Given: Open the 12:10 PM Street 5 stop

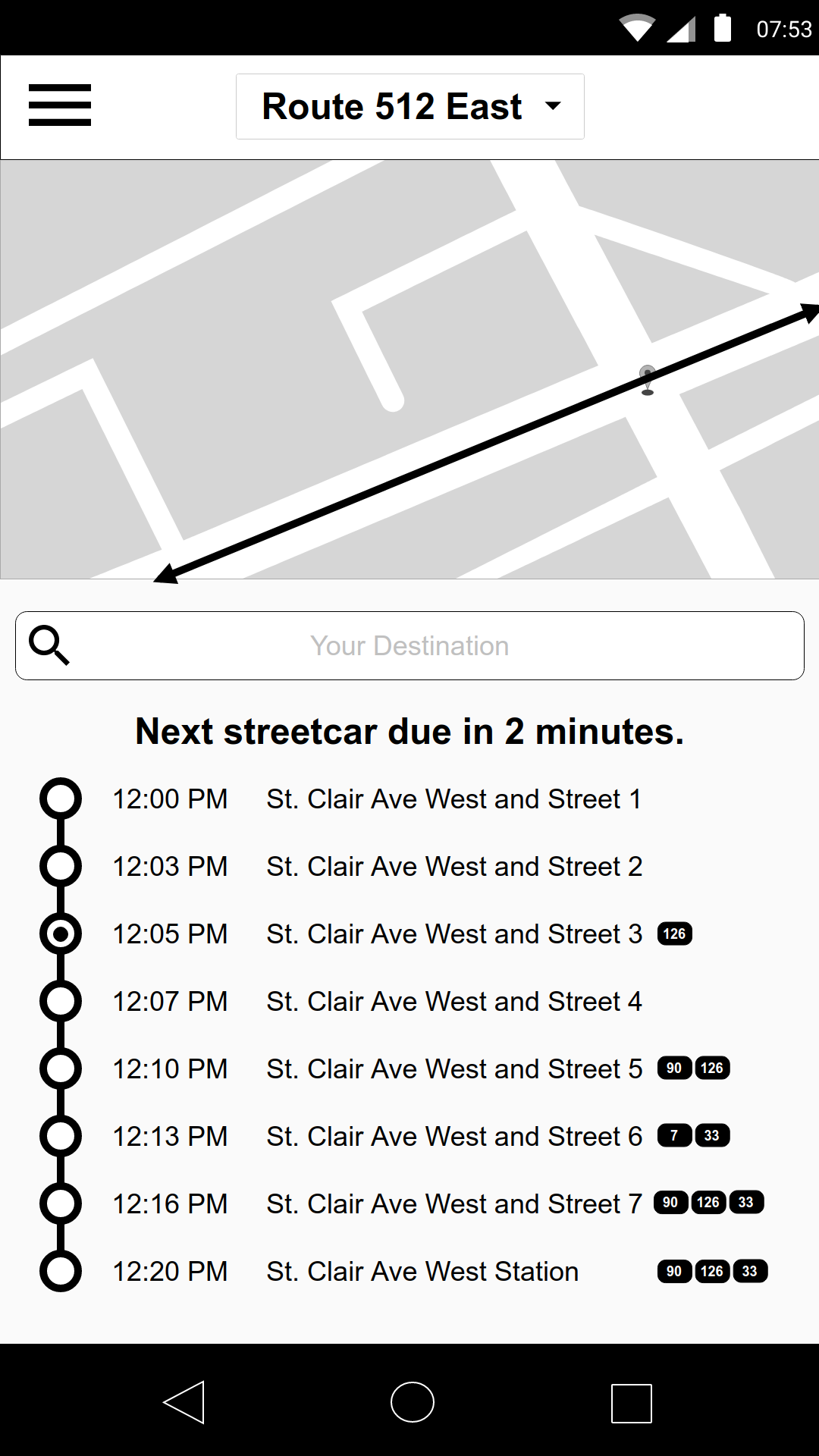Looking at the screenshot, I should click(409, 1068).
